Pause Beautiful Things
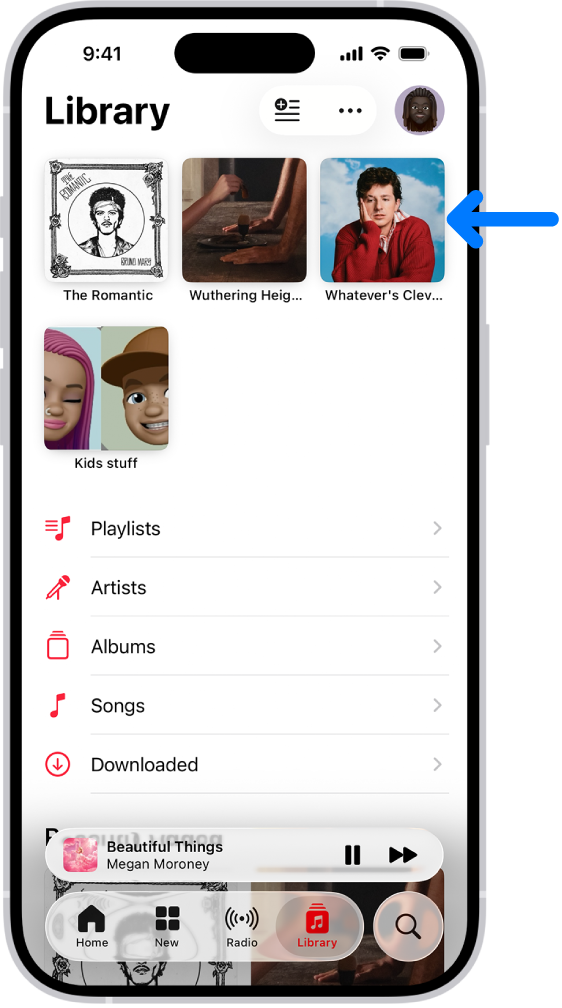This screenshot has height=1008, width=562. (x=352, y=855)
